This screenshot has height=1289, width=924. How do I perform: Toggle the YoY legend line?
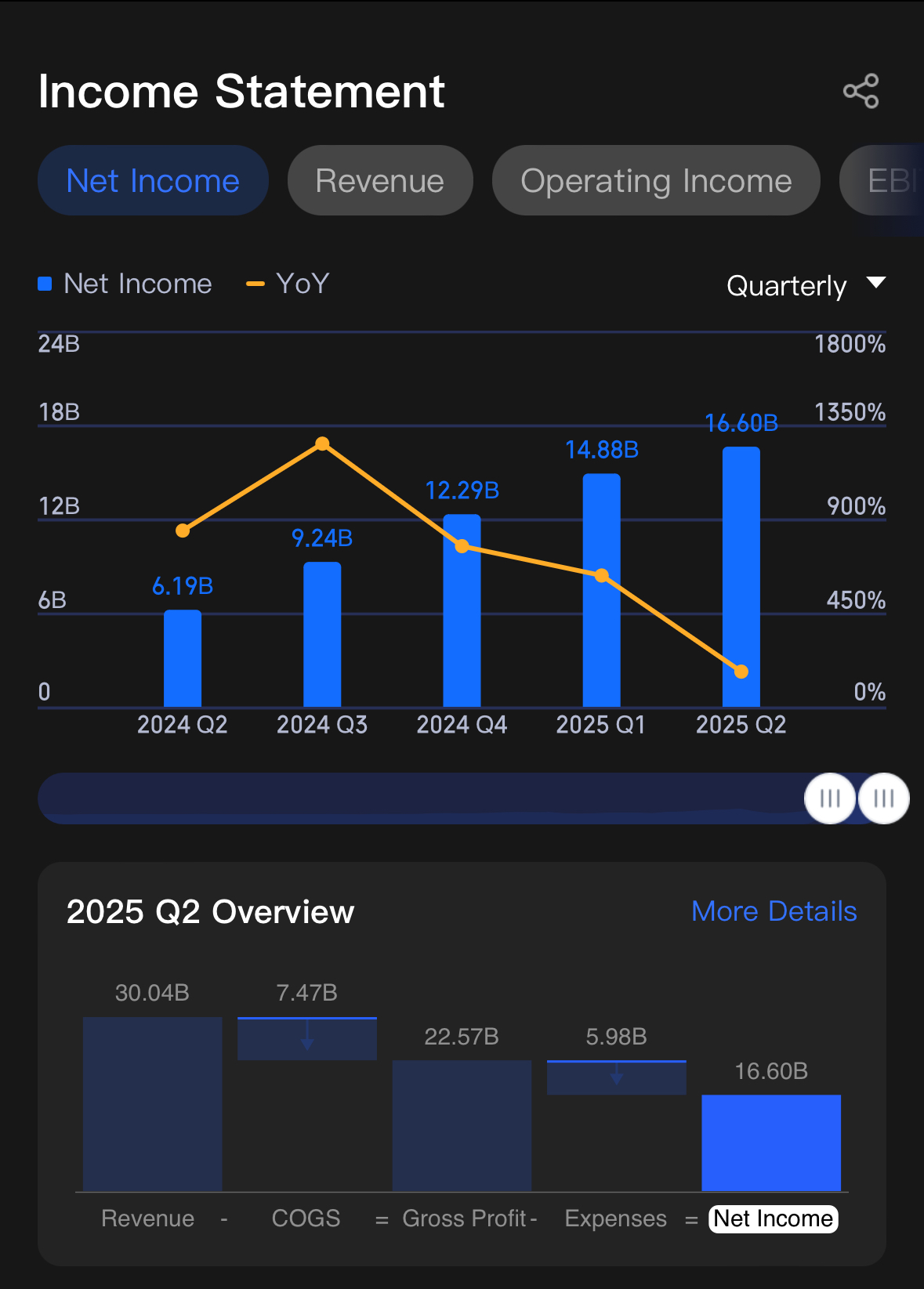point(288,284)
